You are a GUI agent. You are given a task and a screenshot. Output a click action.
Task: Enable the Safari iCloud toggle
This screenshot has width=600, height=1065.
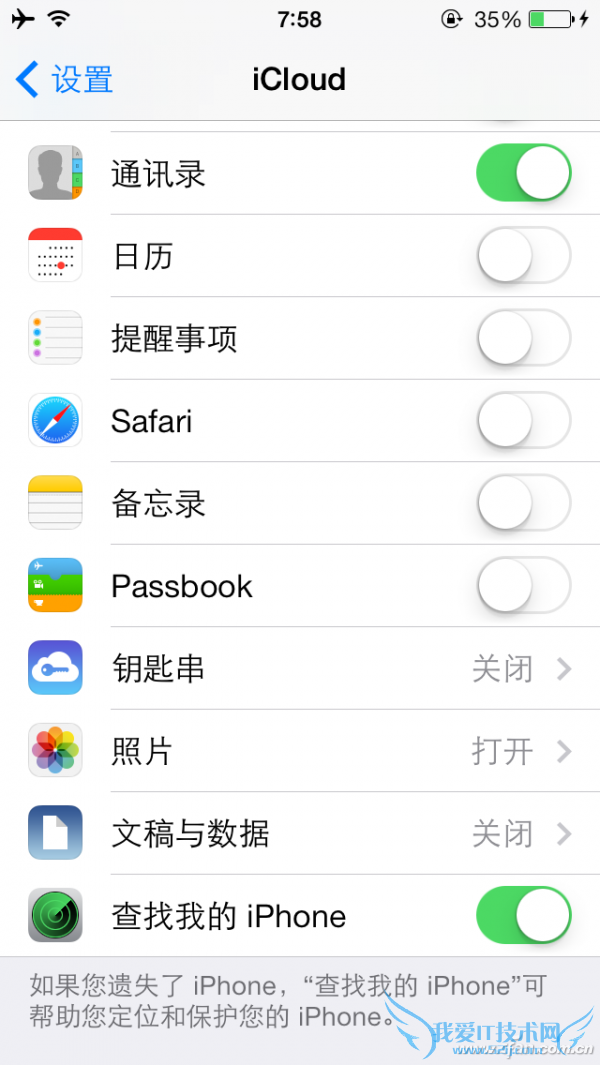point(523,421)
